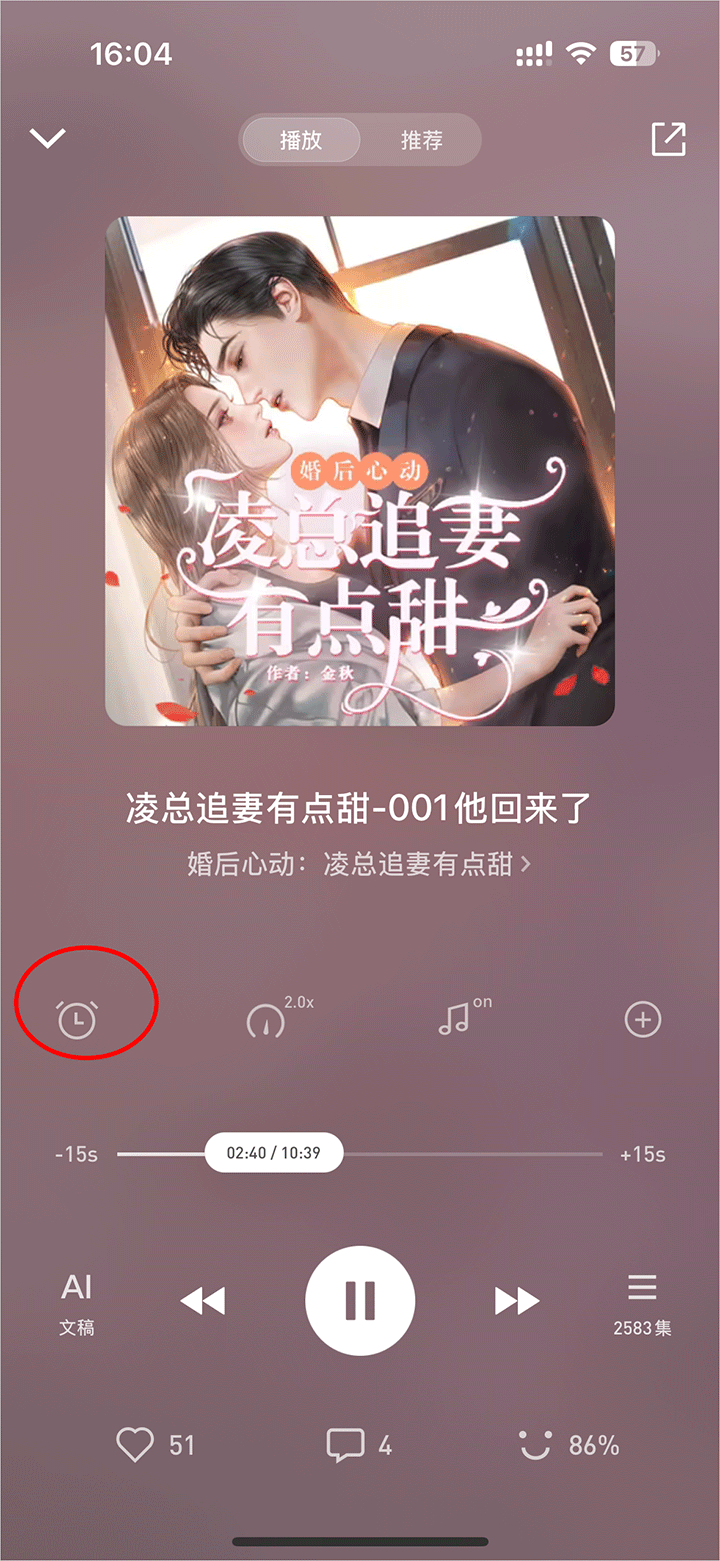Like this episode with the heart
This screenshot has width=720, height=1561.
[x=136, y=1445]
